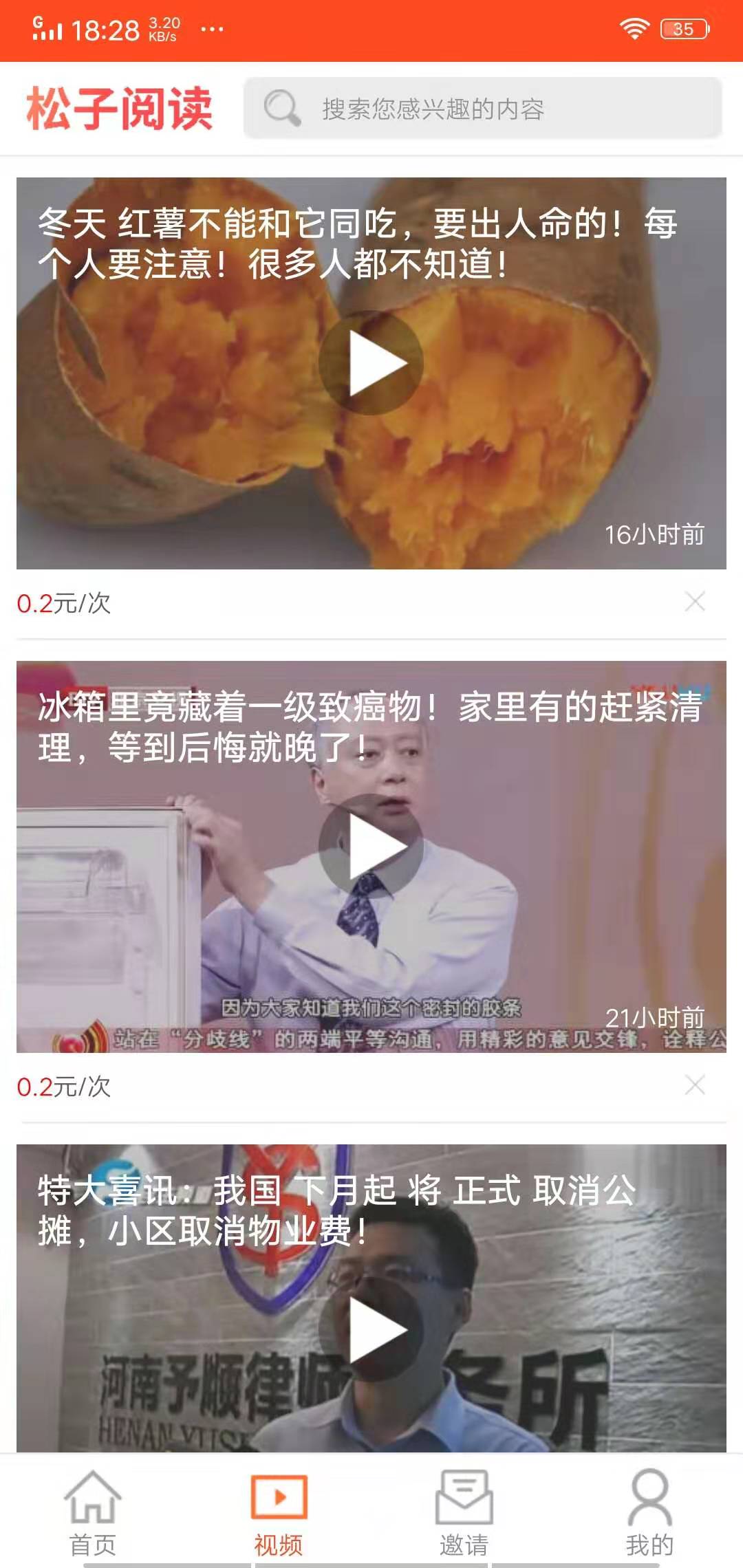Open the 16小时前 timestamp on first video
Screen dimensions: 743x1568
[655, 533]
